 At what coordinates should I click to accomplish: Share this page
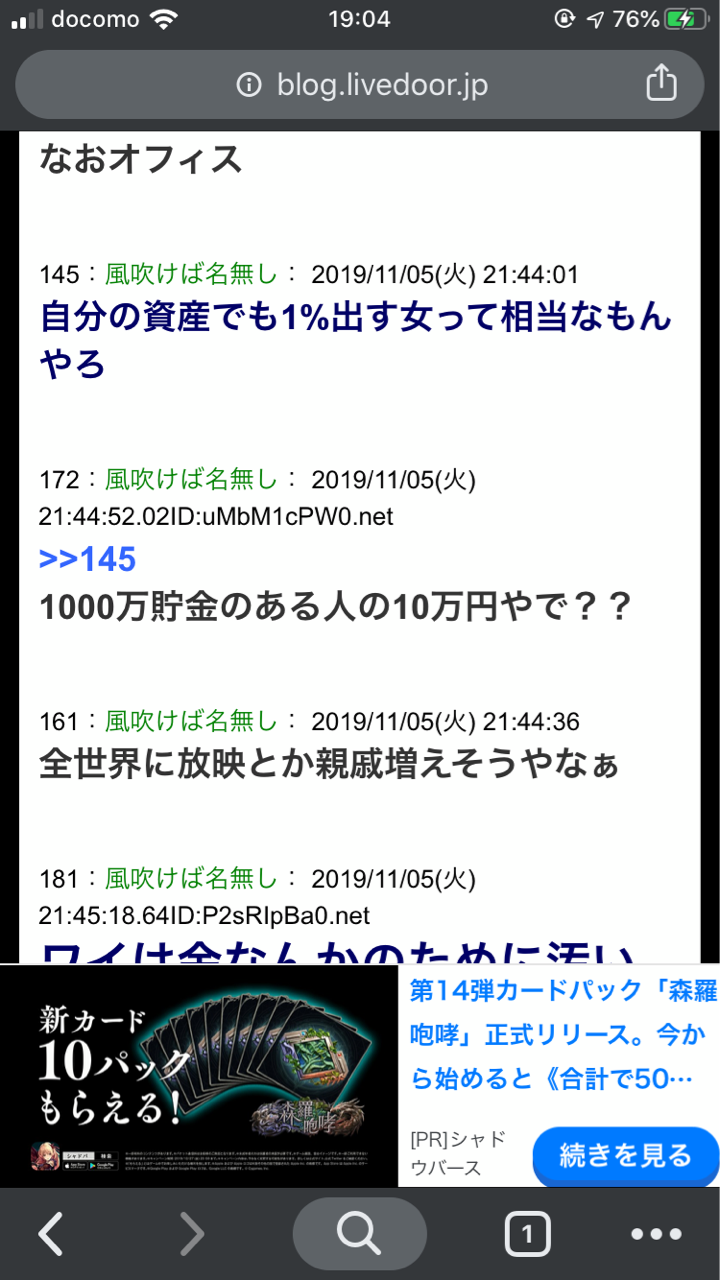661,85
